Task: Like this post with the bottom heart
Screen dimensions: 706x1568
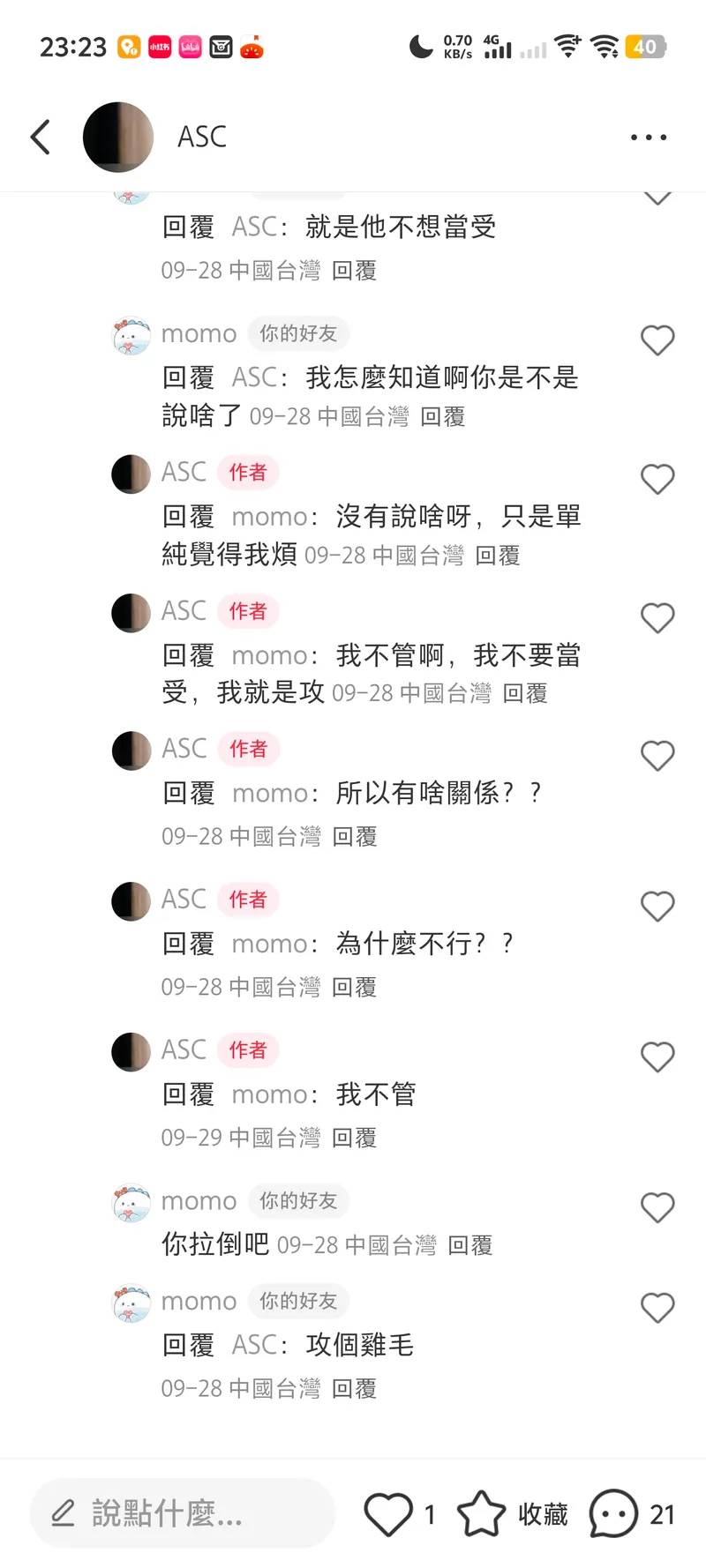Action: (388, 1514)
